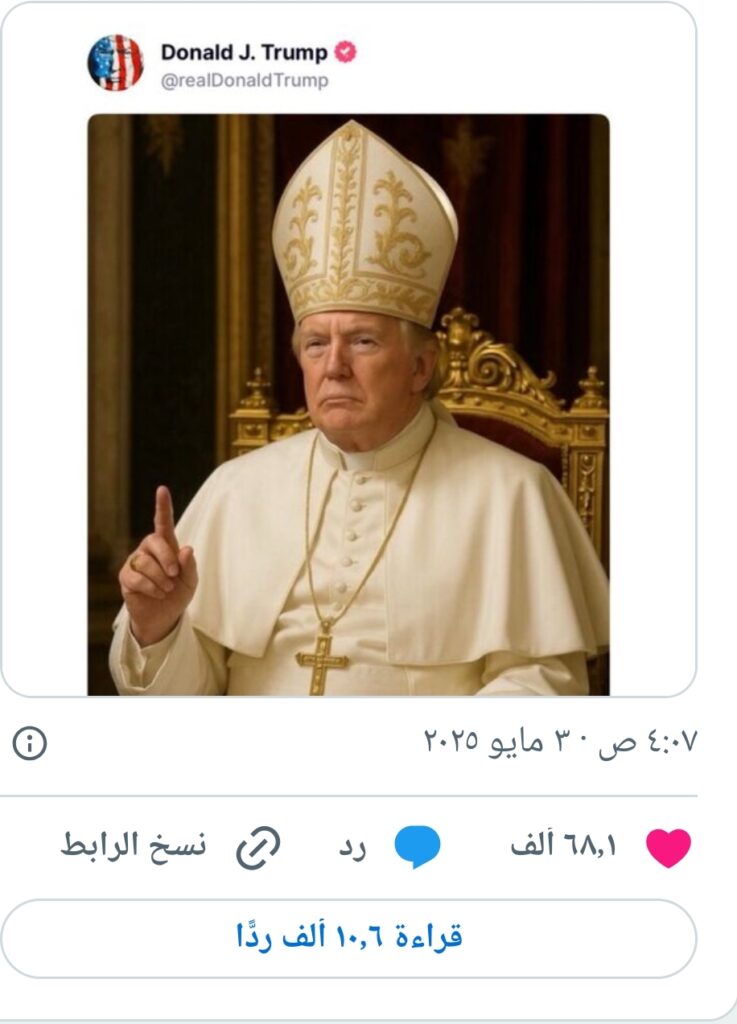Like this post with the heart icon

tap(668, 848)
